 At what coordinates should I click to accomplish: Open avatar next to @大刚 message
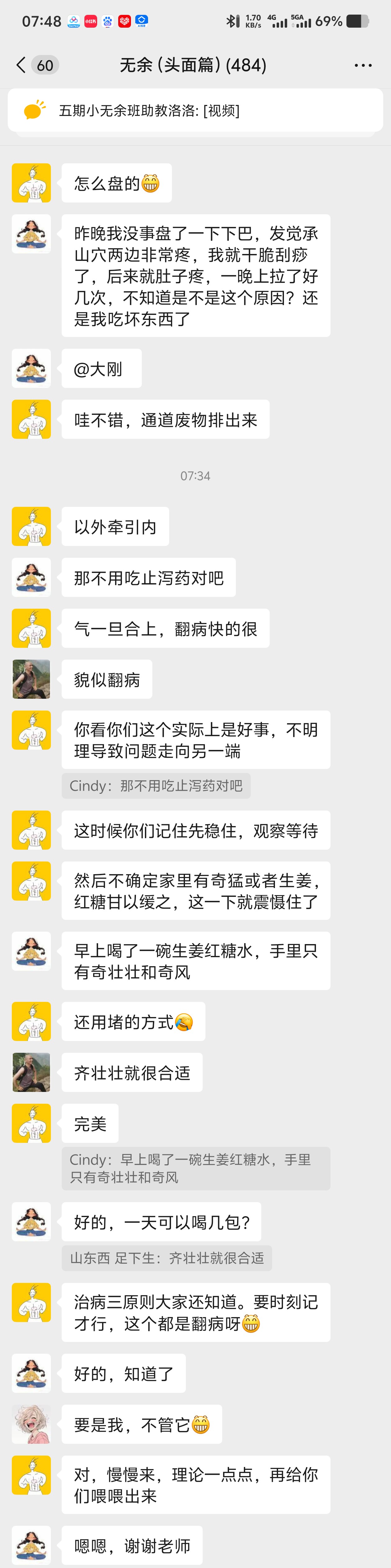point(32,368)
